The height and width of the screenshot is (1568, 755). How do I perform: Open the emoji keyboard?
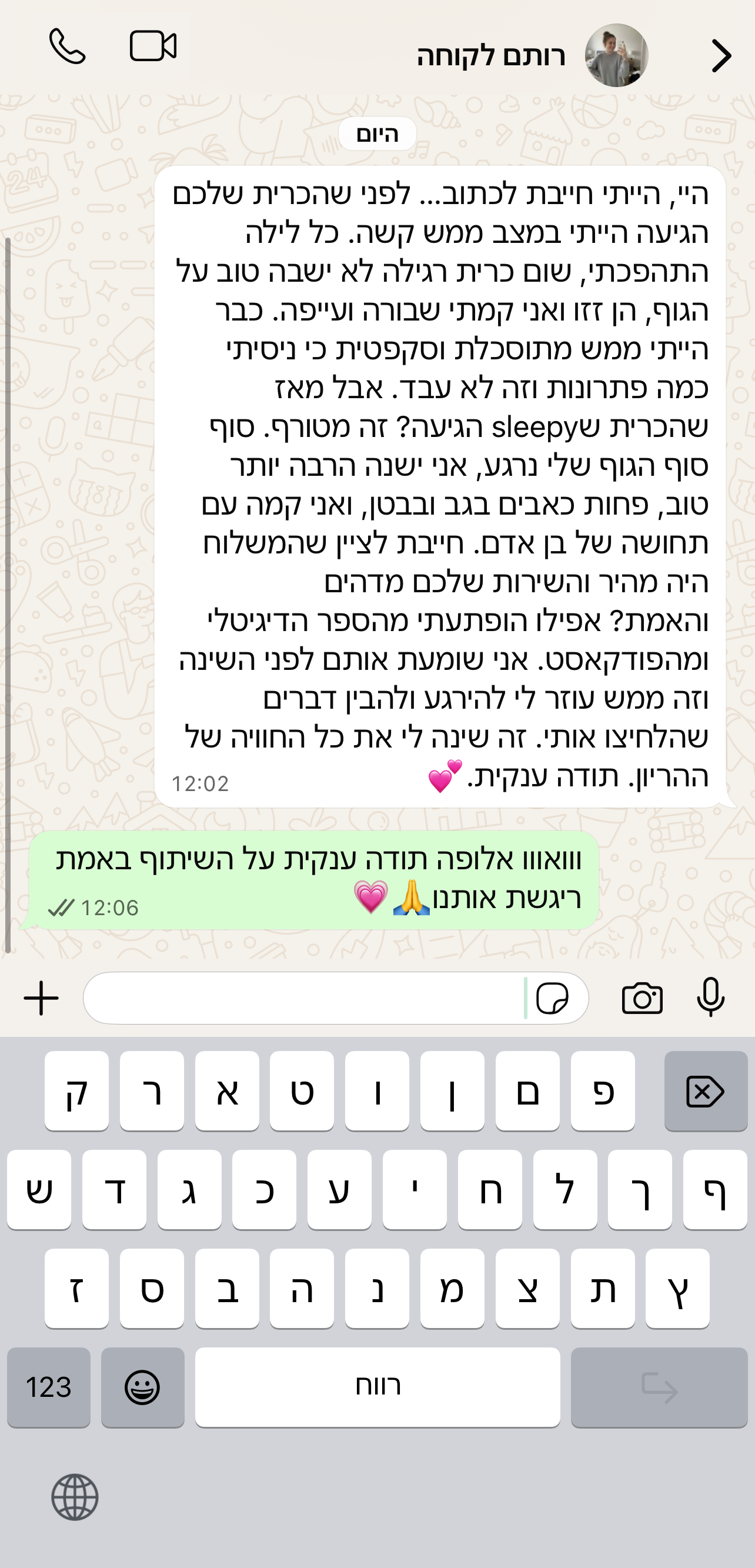tap(142, 1387)
